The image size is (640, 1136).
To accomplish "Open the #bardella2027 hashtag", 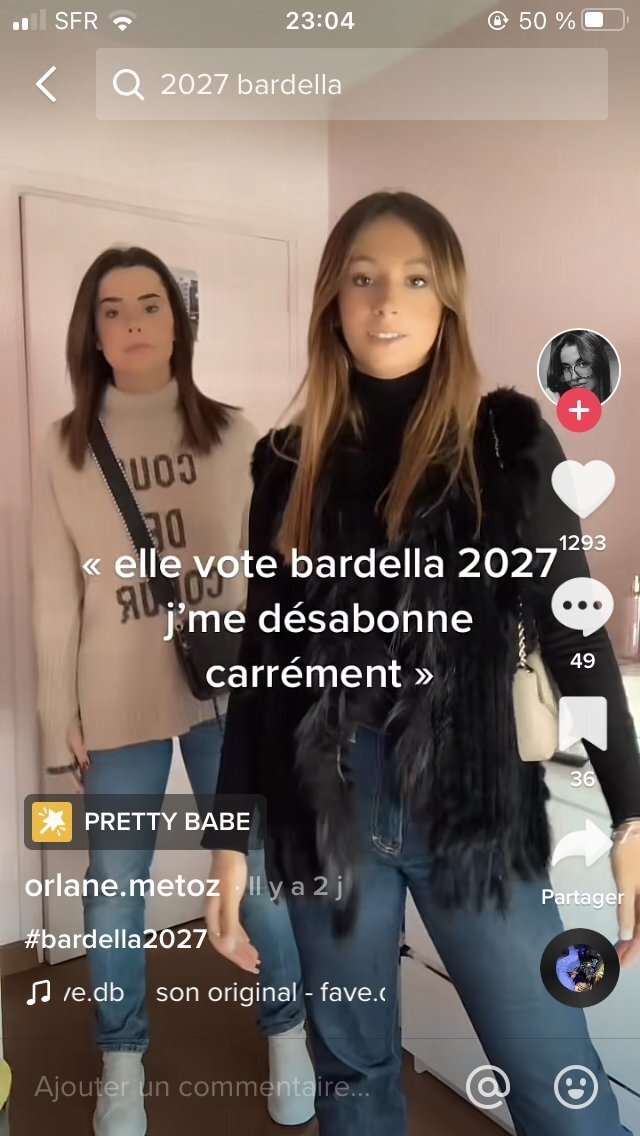I will 116,939.
